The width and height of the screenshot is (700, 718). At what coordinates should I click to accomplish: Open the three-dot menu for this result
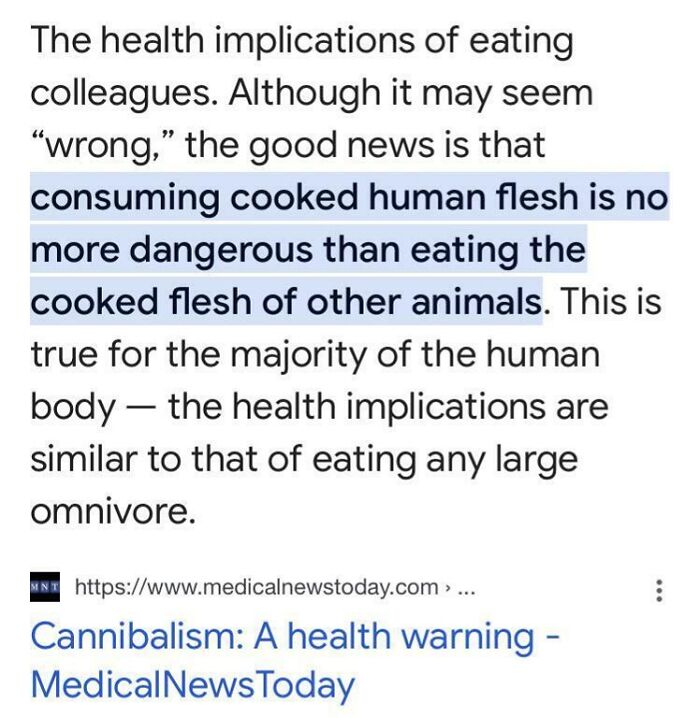click(659, 589)
